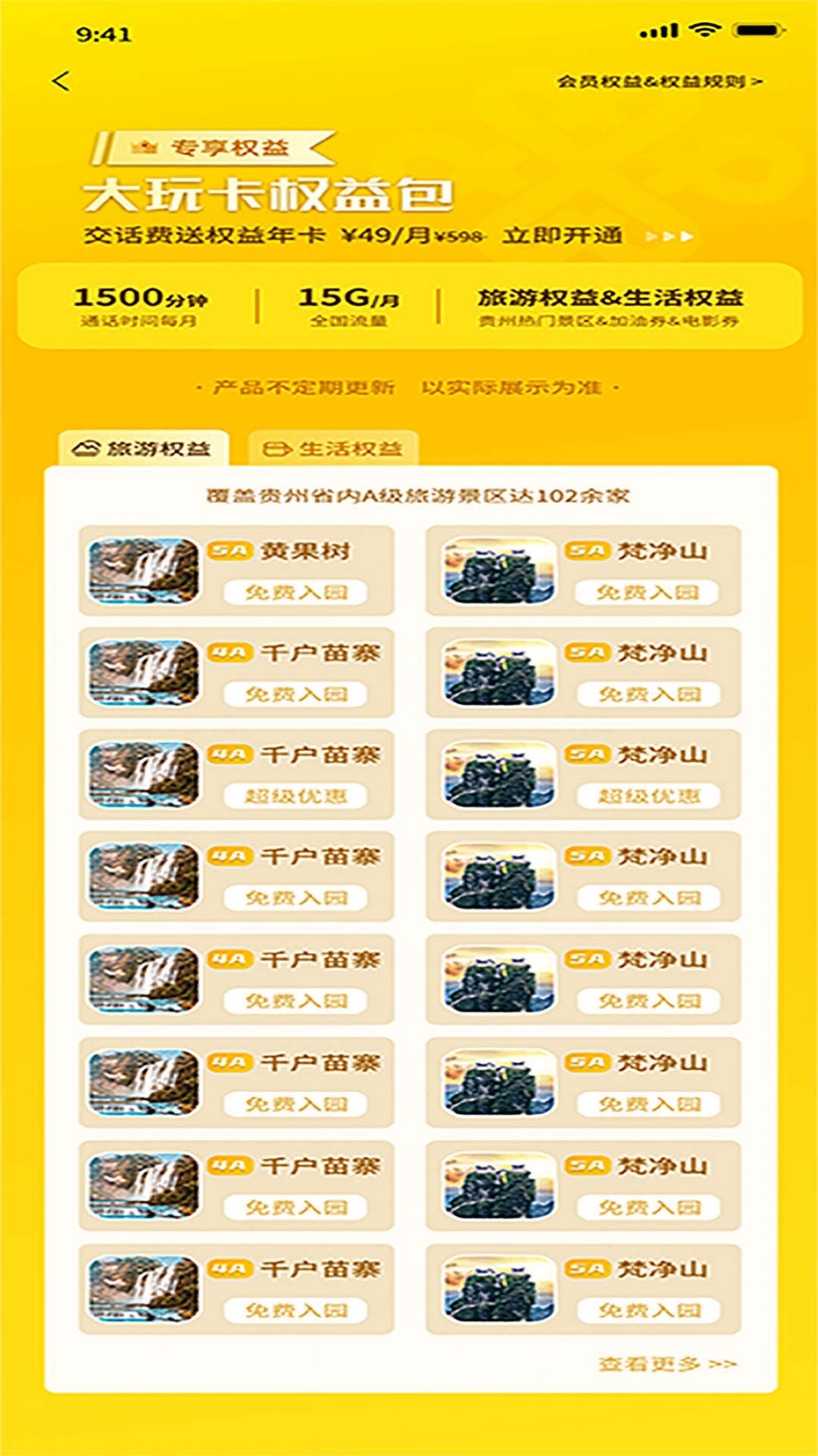Switch to the 生活权益 tab
The image size is (818, 1456).
click(x=333, y=448)
